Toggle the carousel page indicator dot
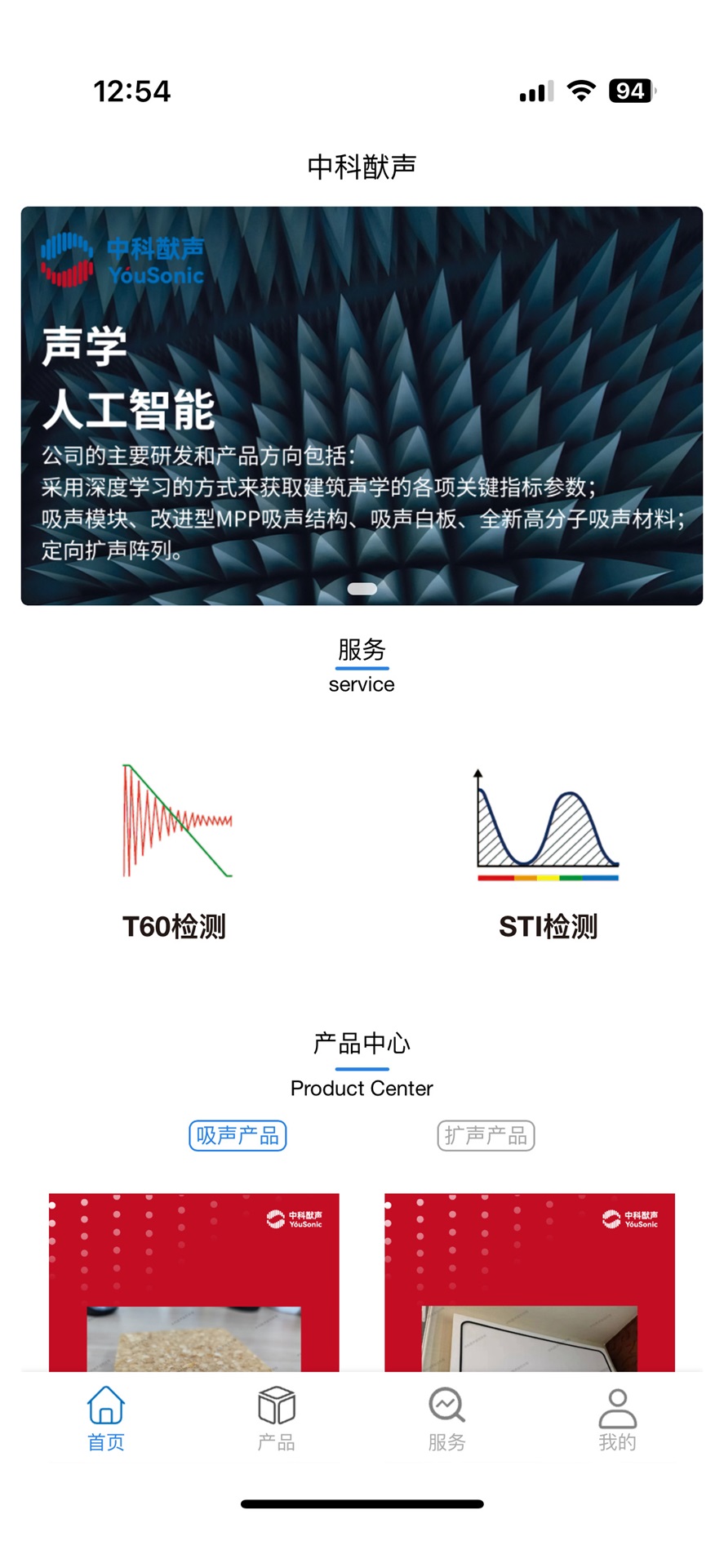 (362, 587)
